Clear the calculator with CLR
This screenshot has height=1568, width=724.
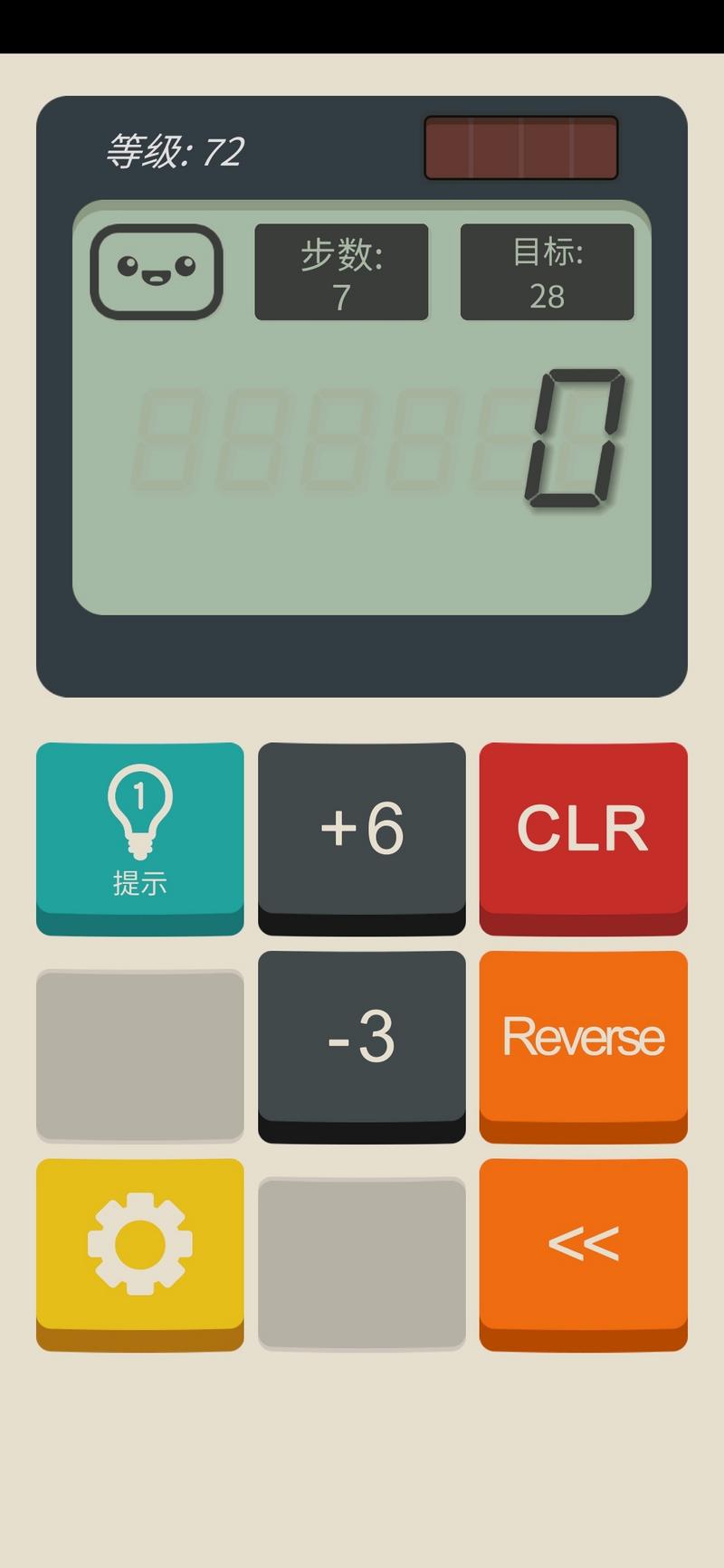tap(584, 838)
